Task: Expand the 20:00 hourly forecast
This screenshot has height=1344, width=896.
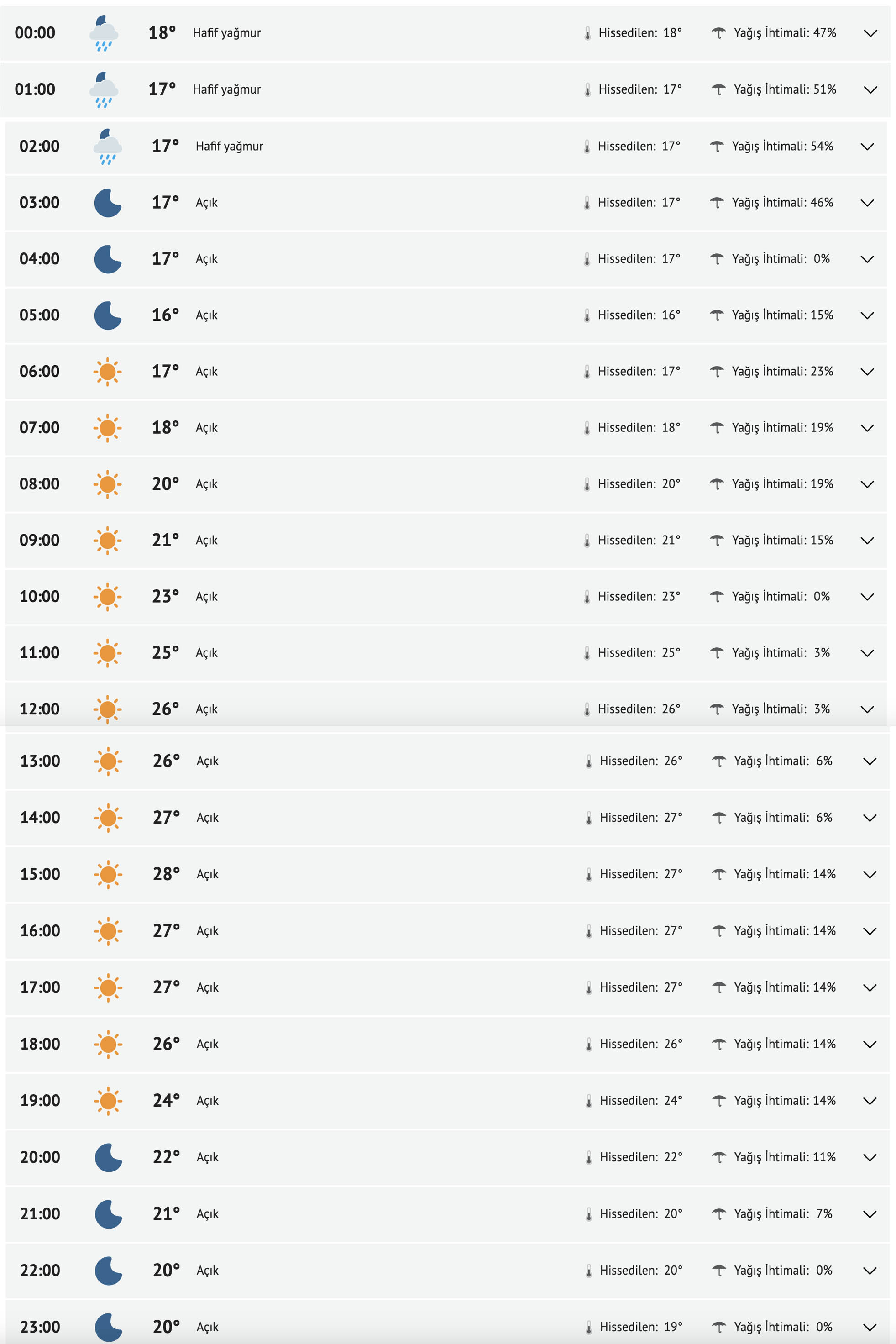Action: (x=869, y=1158)
